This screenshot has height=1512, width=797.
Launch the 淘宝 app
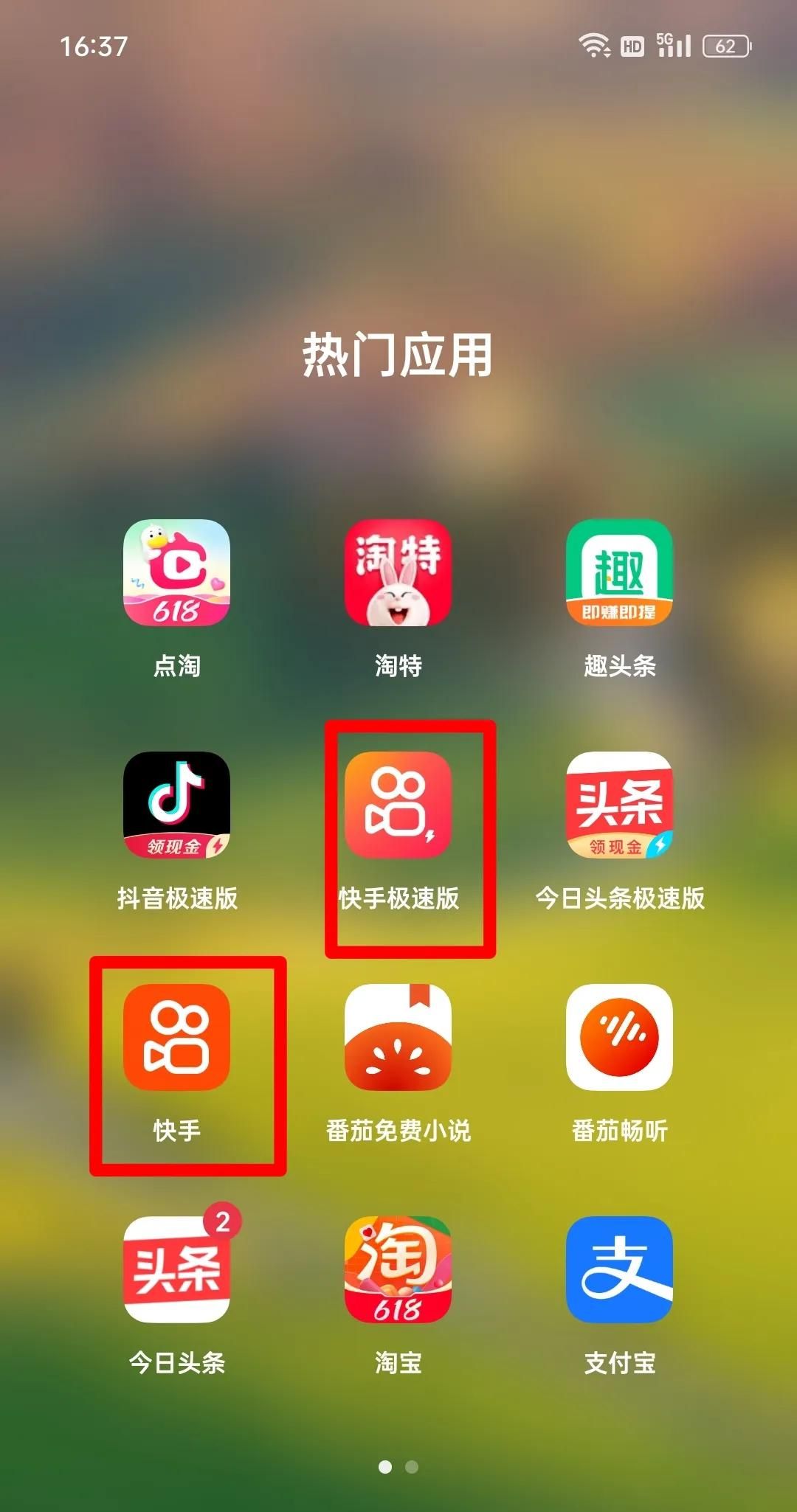tap(398, 1269)
